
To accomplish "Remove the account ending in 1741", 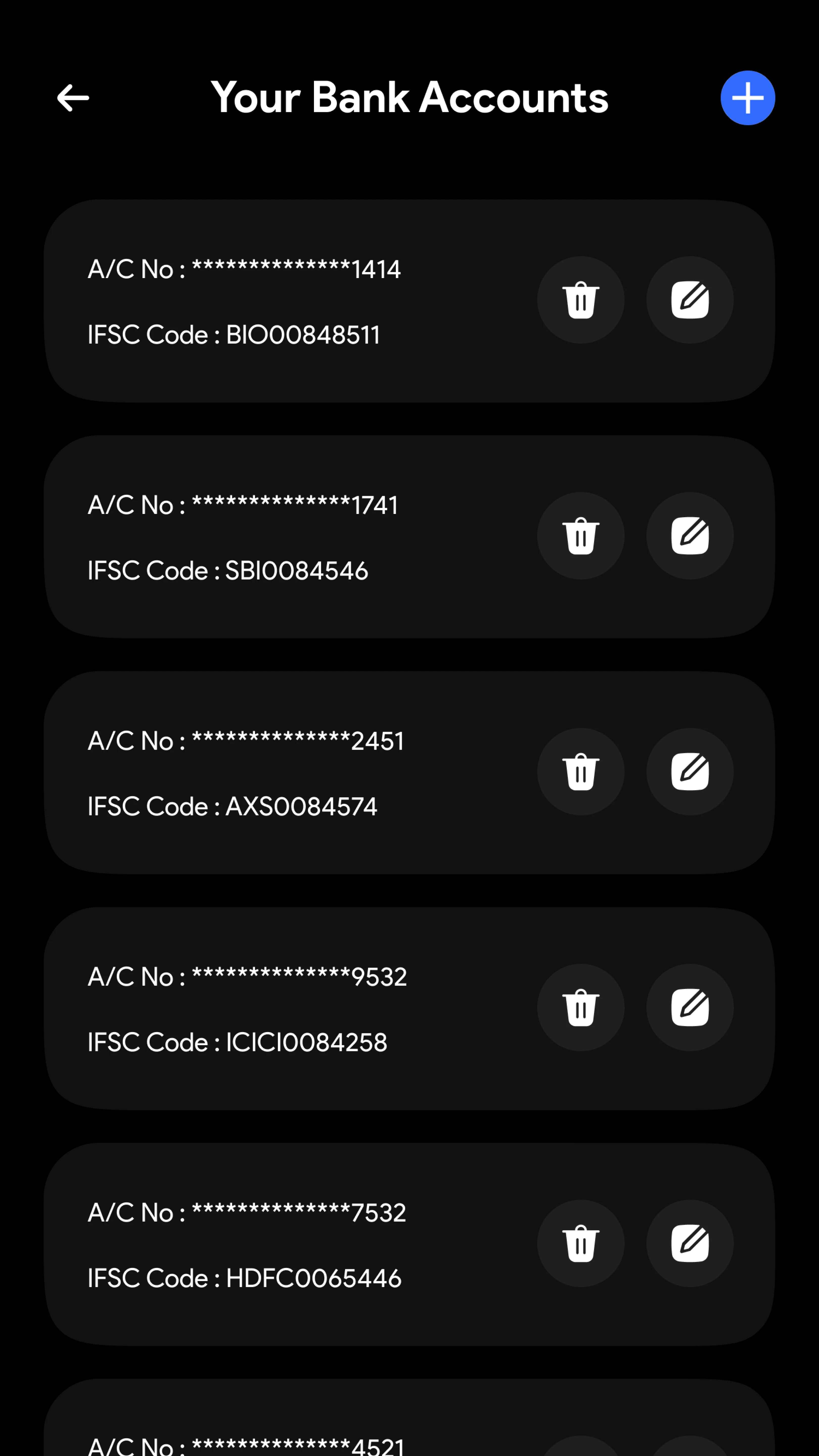I will click(x=580, y=536).
